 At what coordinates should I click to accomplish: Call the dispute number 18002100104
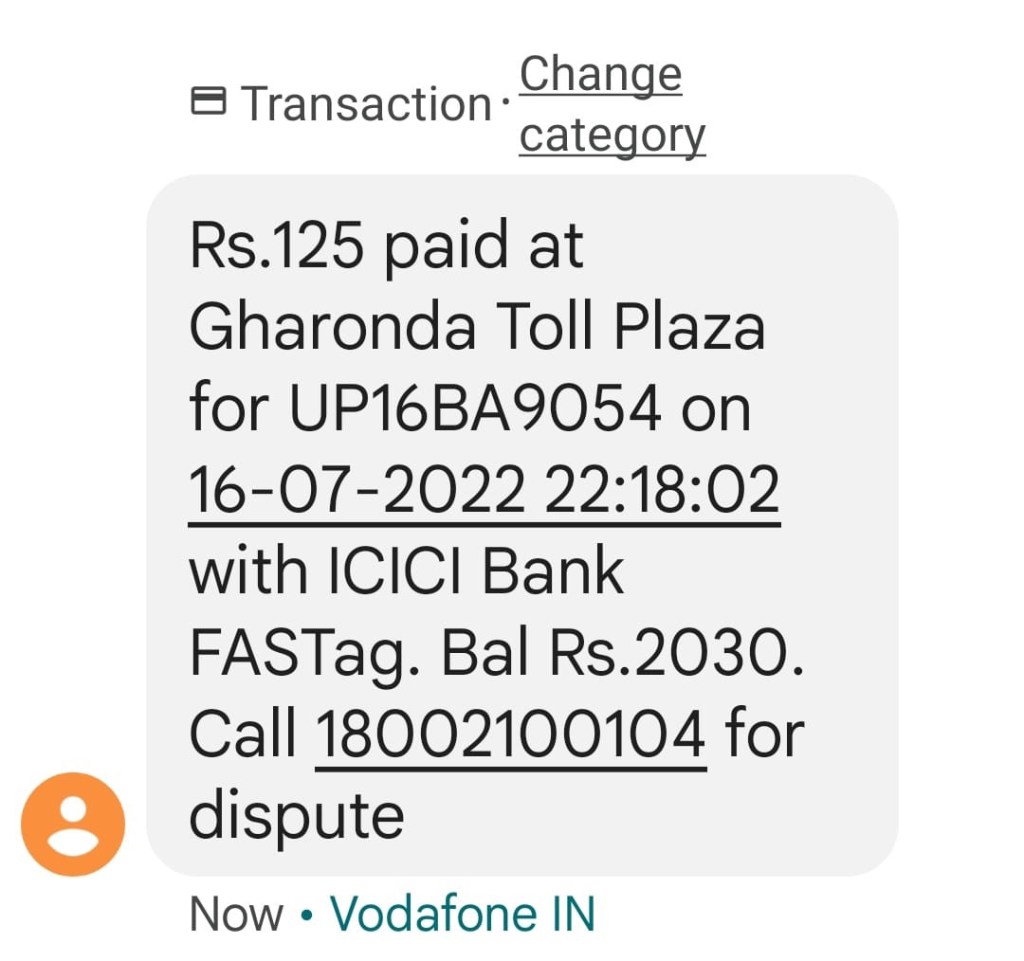click(x=510, y=735)
